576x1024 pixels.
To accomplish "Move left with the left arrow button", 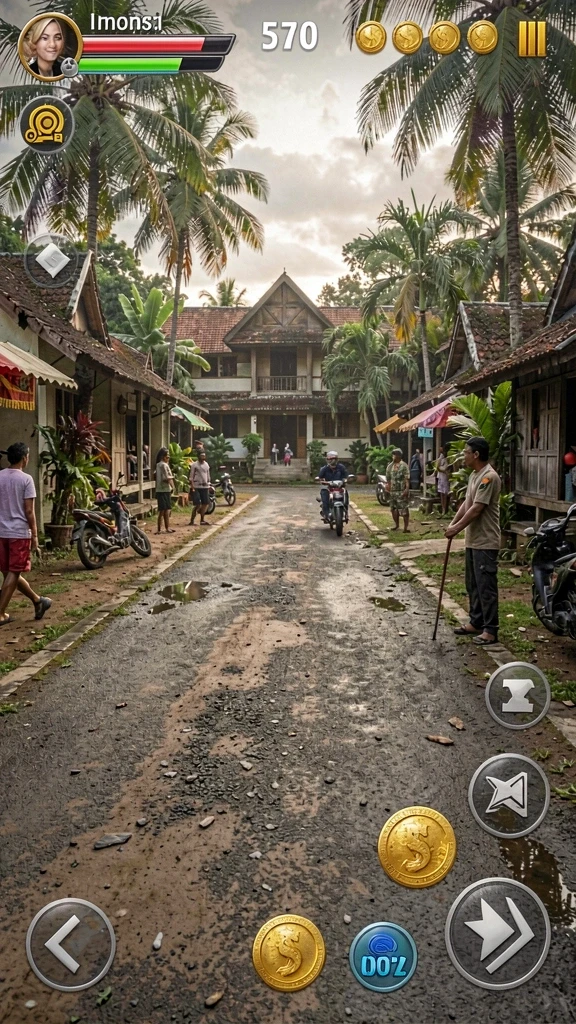I will (x=71, y=944).
